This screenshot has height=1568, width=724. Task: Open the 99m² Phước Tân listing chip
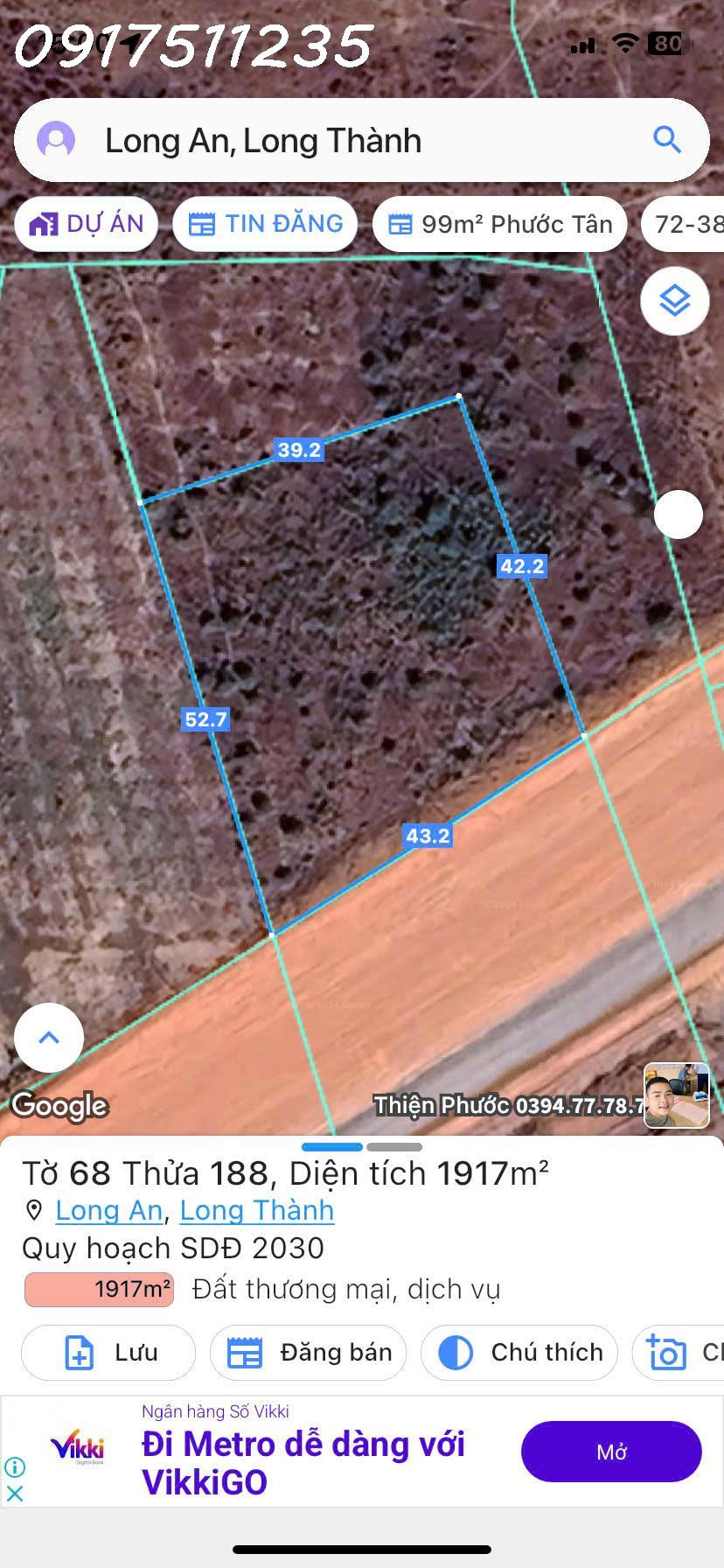coord(499,224)
